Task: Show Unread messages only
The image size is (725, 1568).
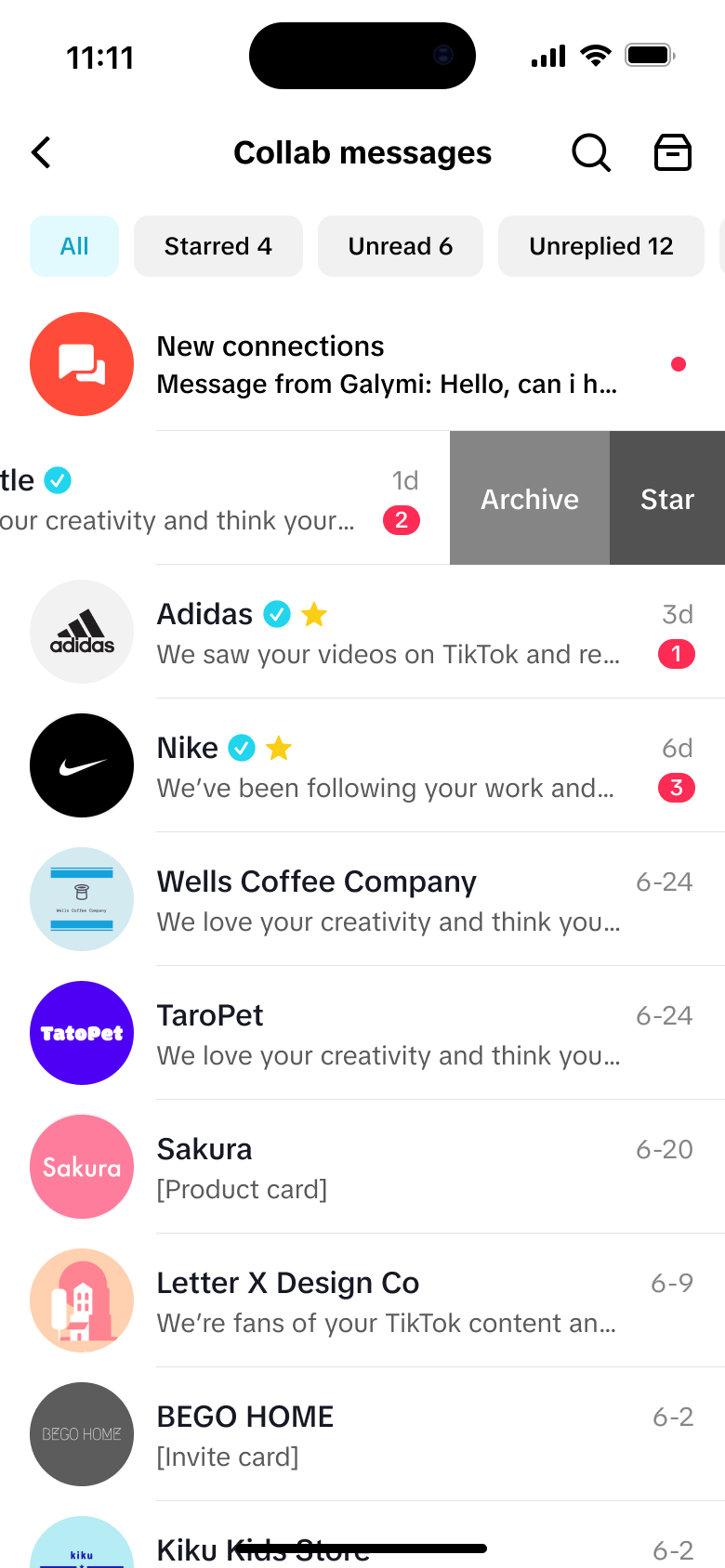Action: point(400,246)
